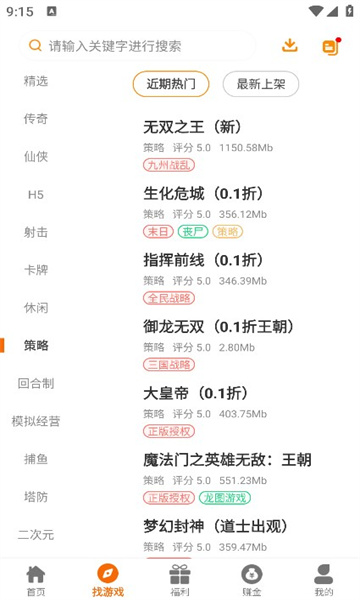Select the 仙侠 category

36,157
